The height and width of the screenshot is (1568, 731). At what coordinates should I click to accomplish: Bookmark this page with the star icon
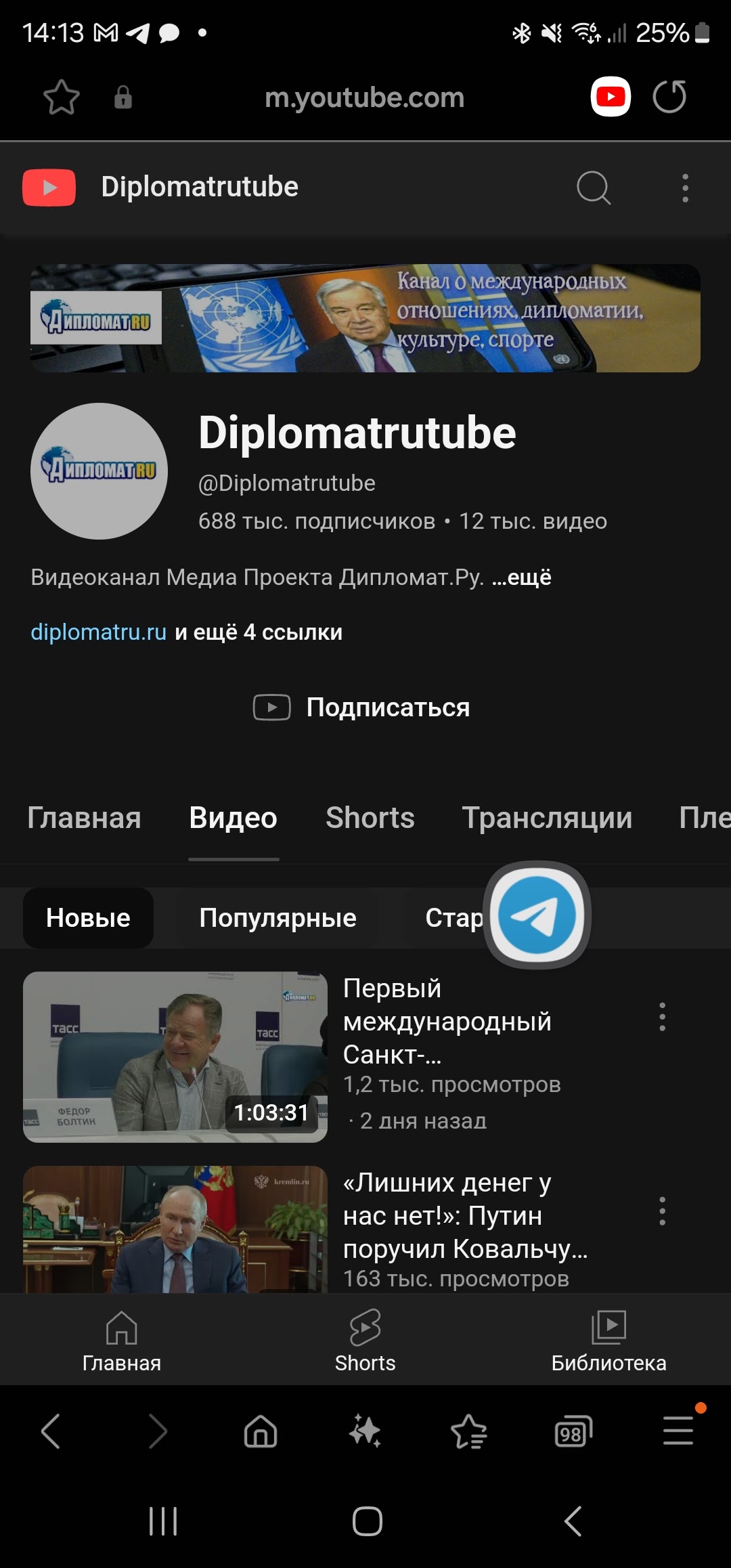(x=62, y=97)
